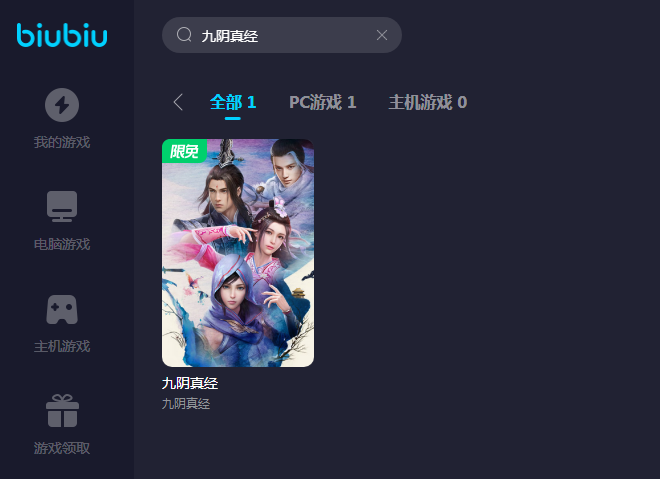Switch to the 全部 1 tab

point(233,102)
